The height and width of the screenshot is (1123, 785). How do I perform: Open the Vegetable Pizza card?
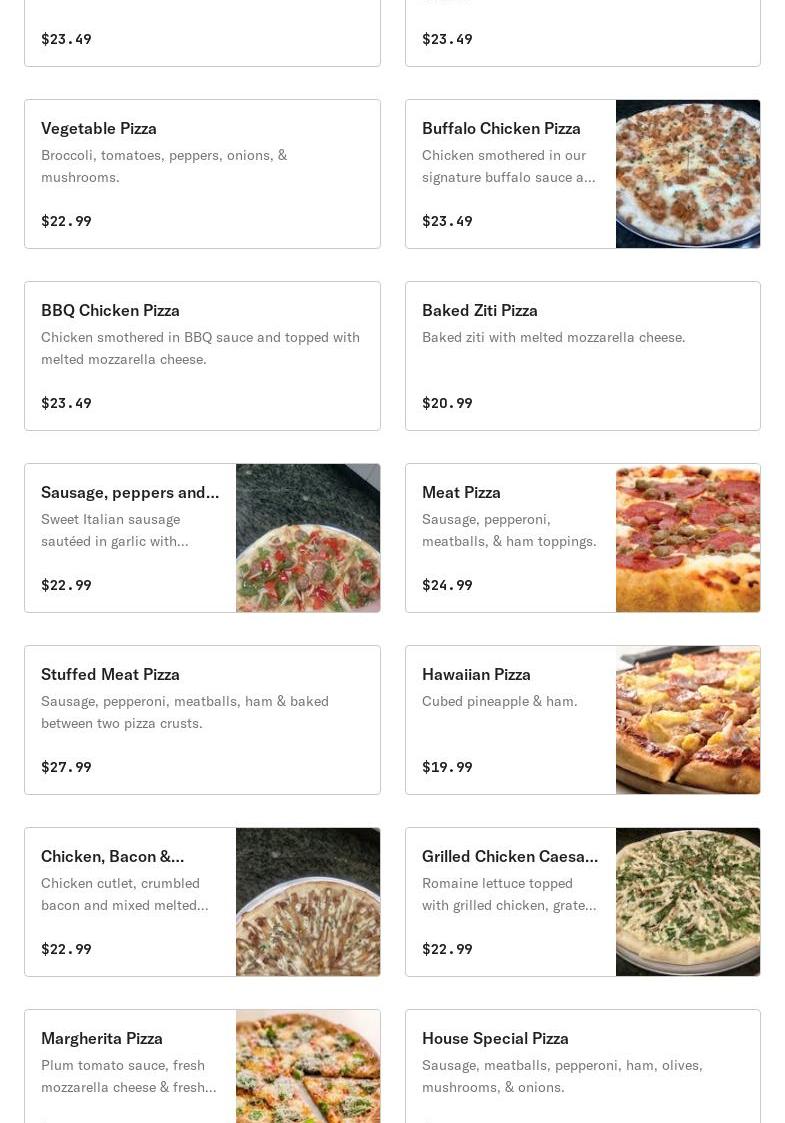(202, 174)
